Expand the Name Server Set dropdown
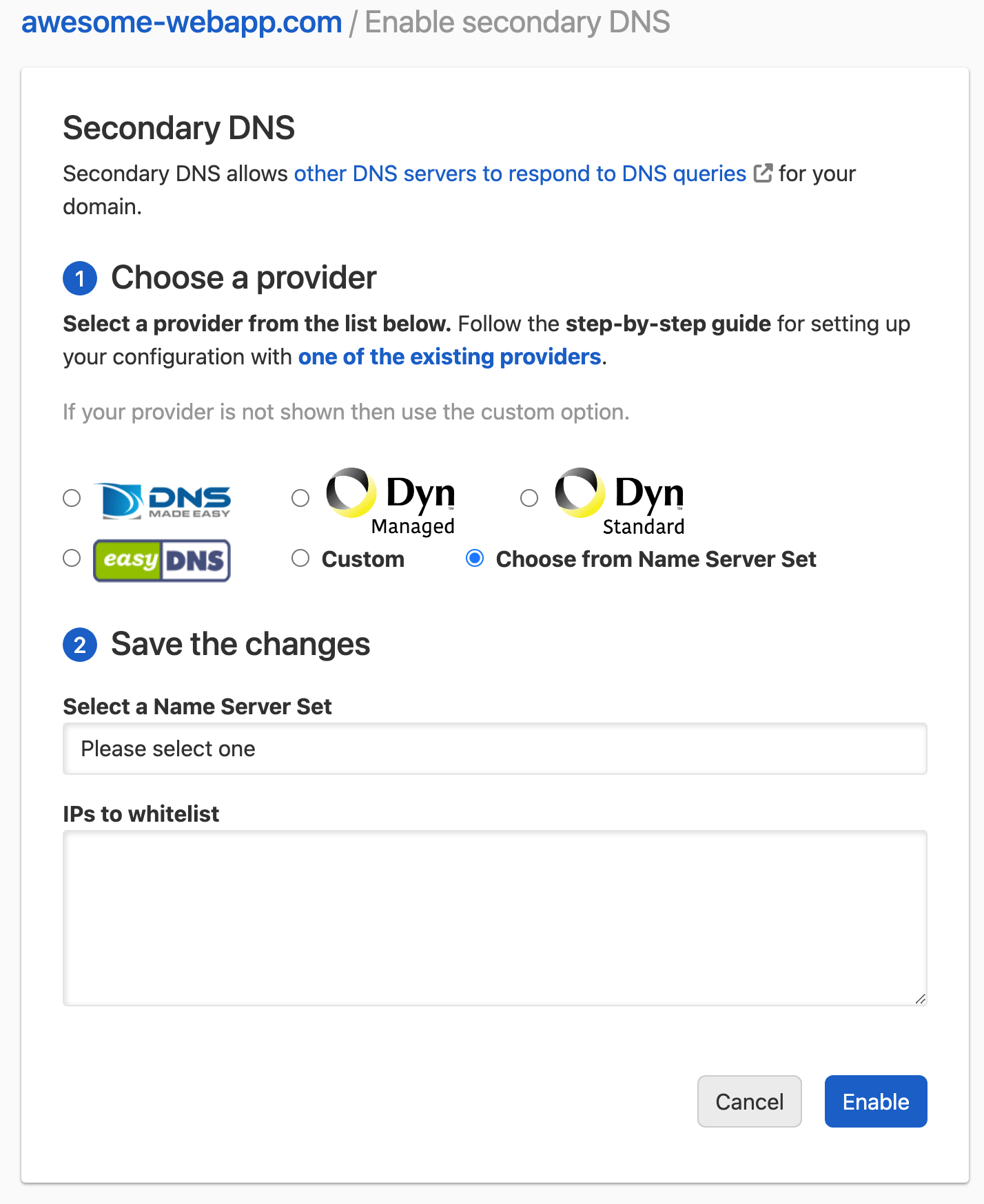The height and width of the screenshot is (1204, 984). point(494,749)
